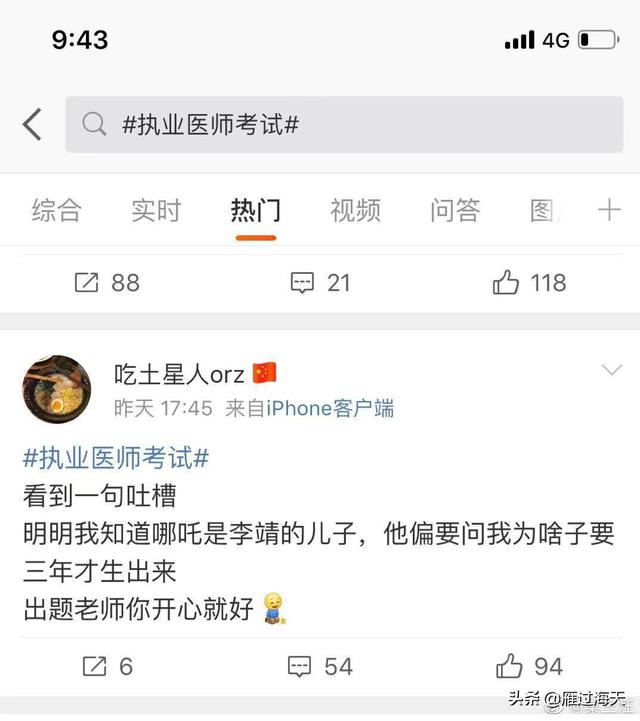Open the 视频 tab
Screen dimensions: 640x721
pos(355,210)
